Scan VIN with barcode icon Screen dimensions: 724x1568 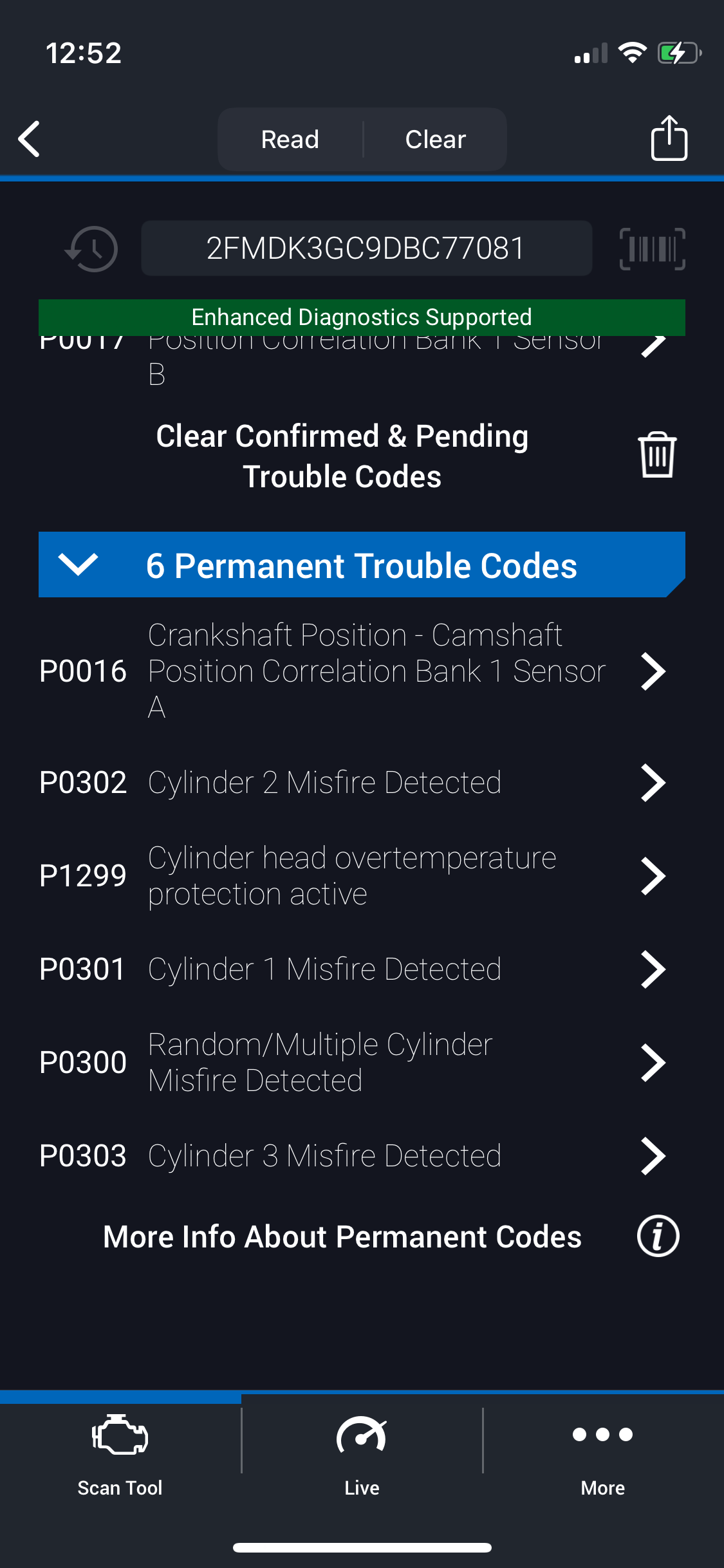(x=651, y=248)
